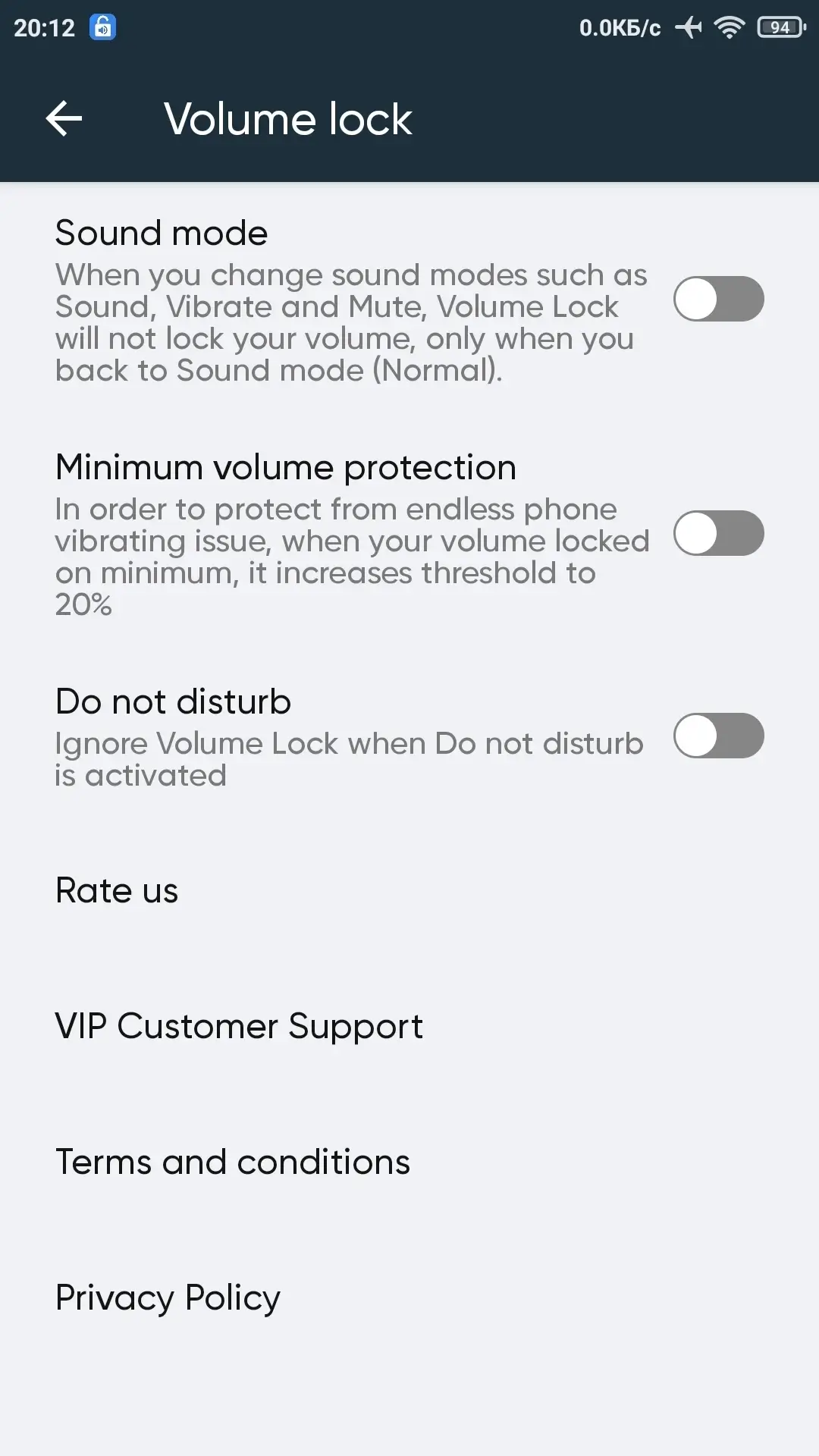Open VIP Customer Support
819x1456 pixels.
tap(409, 1026)
